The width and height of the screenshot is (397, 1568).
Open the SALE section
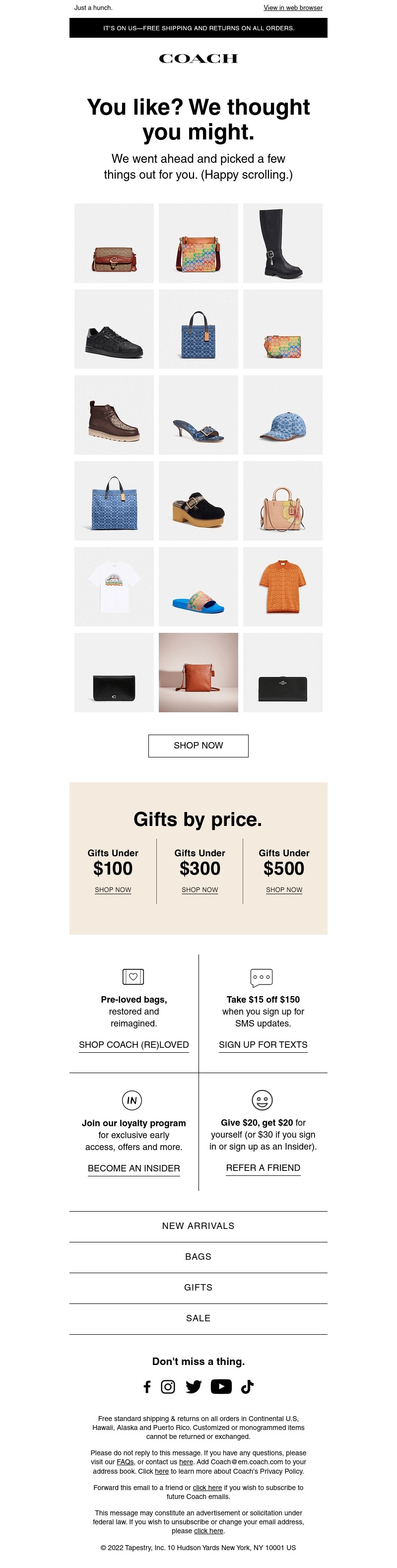tap(198, 1318)
